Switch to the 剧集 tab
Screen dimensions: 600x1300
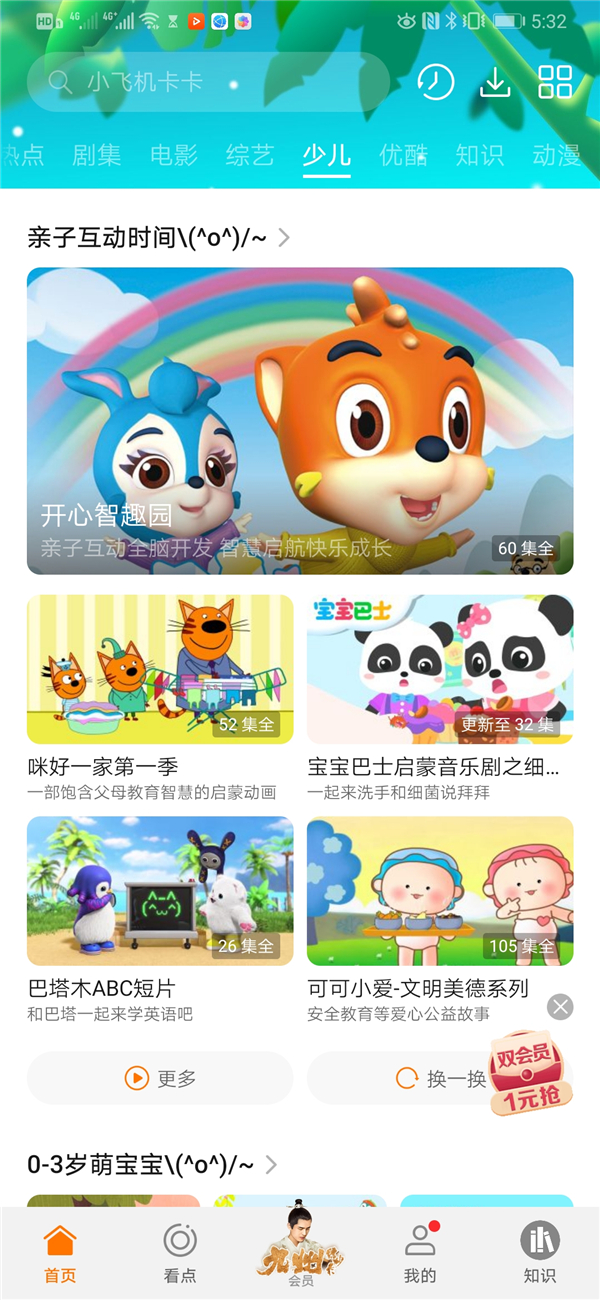(97, 155)
